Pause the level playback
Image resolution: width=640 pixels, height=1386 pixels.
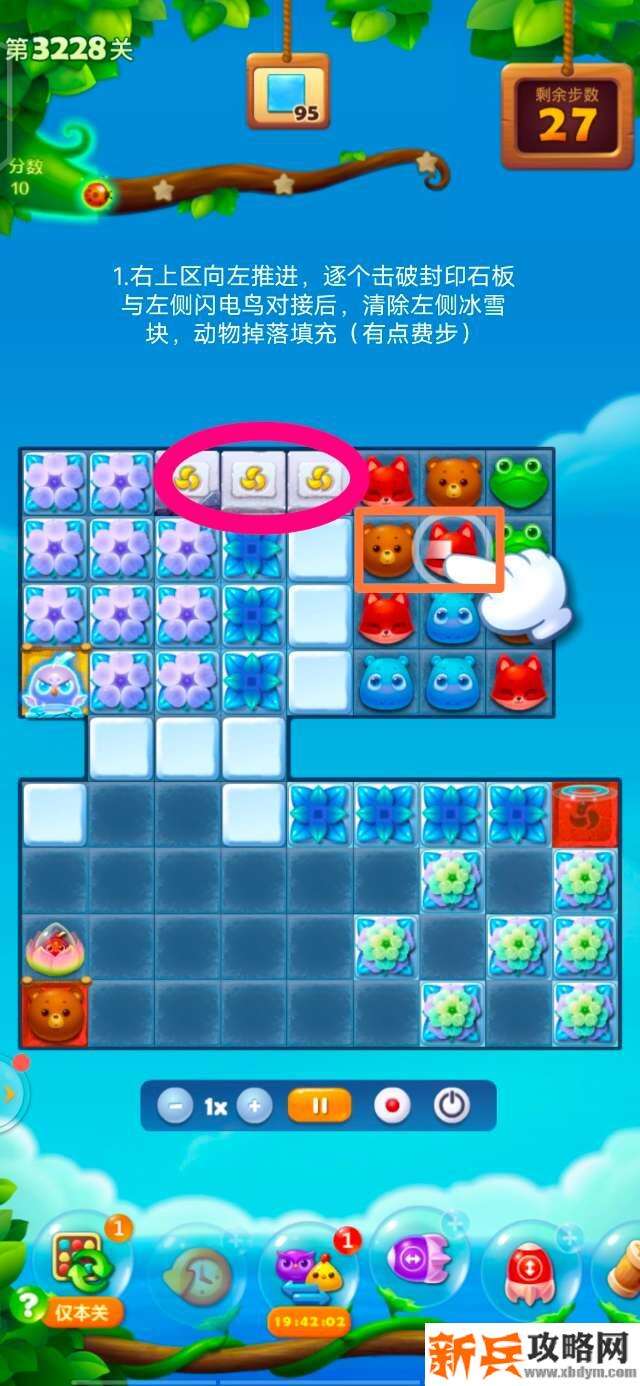320,1106
